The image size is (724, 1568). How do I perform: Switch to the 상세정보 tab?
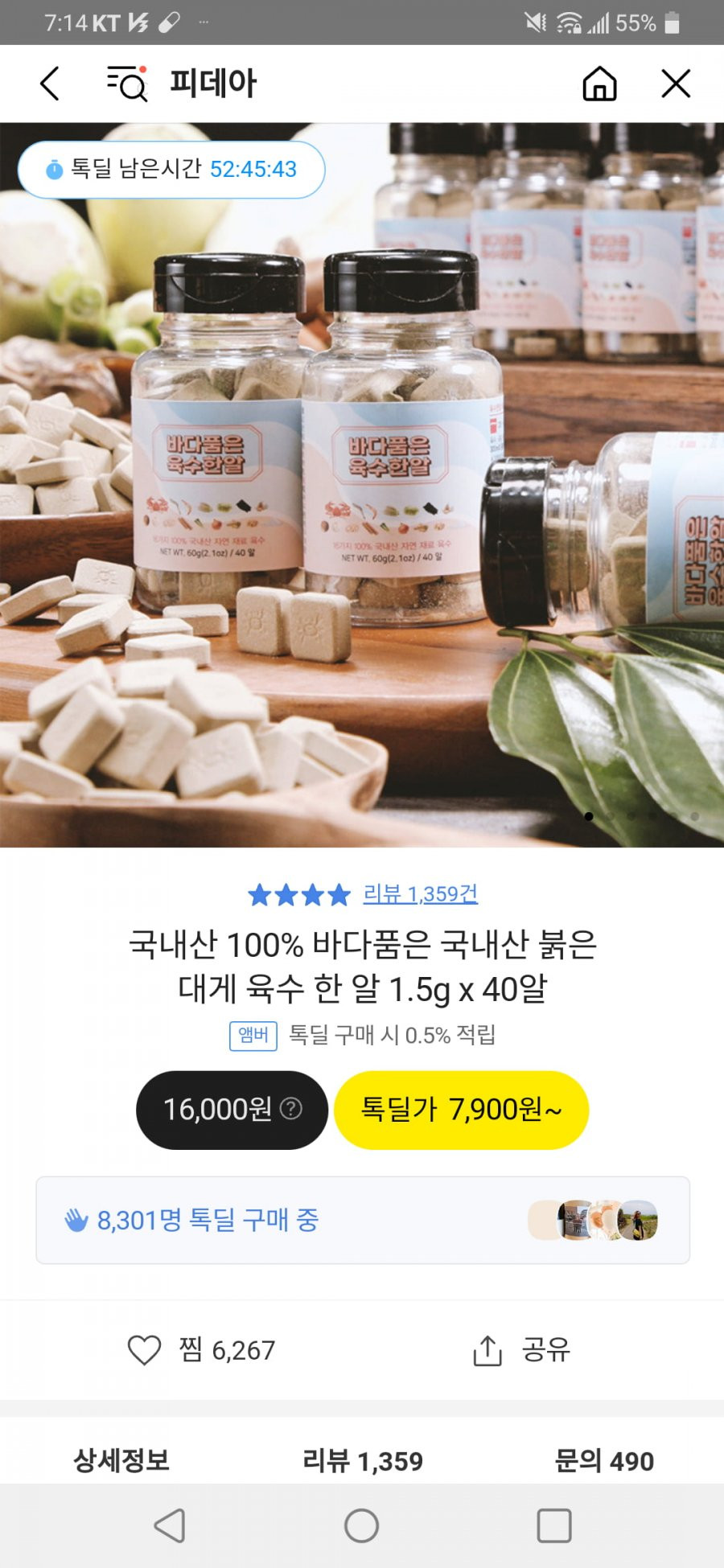(121, 1460)
